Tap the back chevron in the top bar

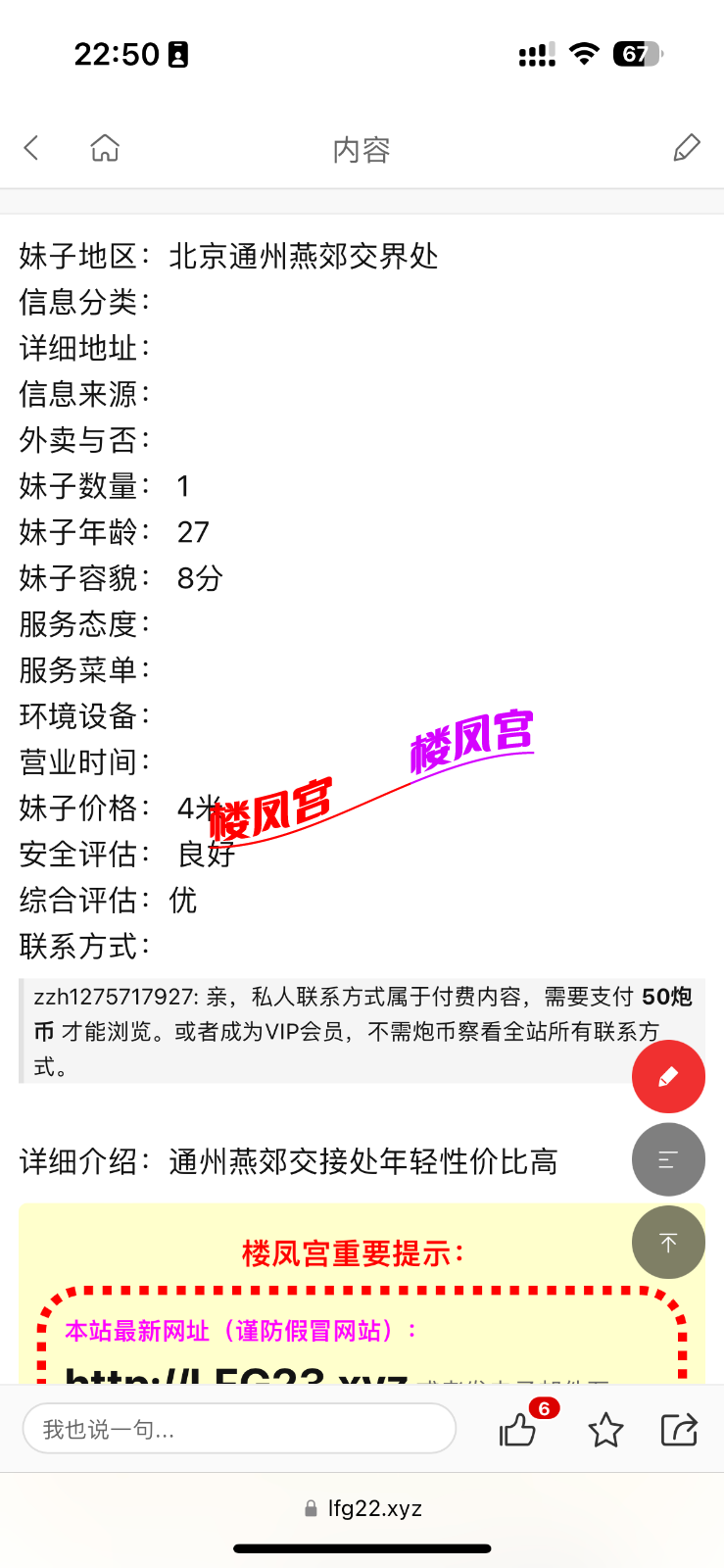29,146
